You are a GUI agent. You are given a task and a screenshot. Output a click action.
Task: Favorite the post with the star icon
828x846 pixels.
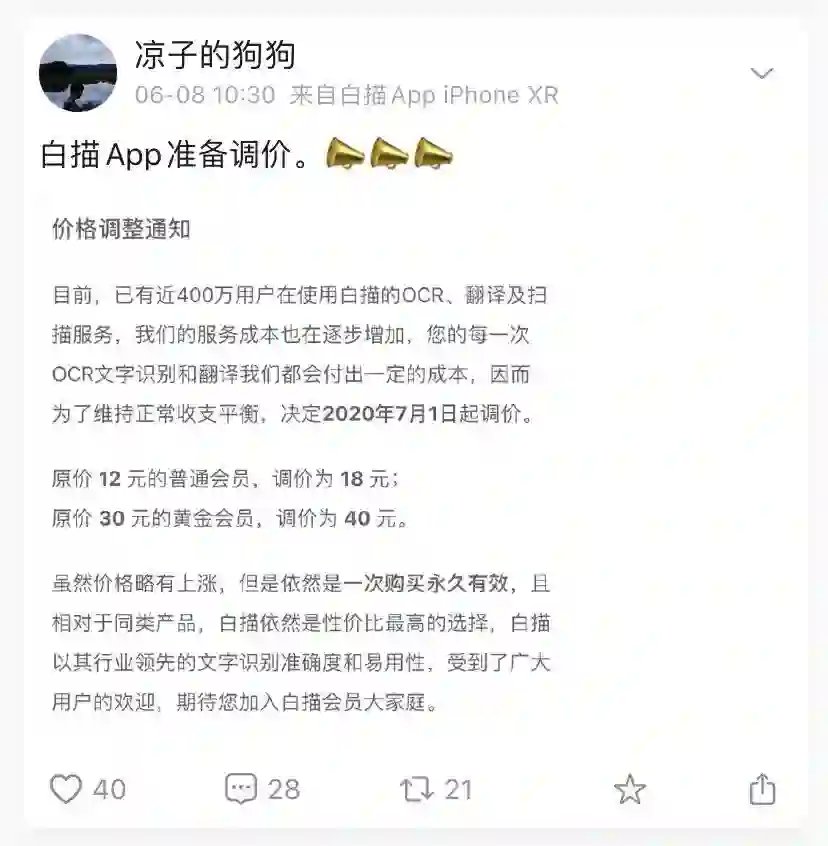pos(629,789)
